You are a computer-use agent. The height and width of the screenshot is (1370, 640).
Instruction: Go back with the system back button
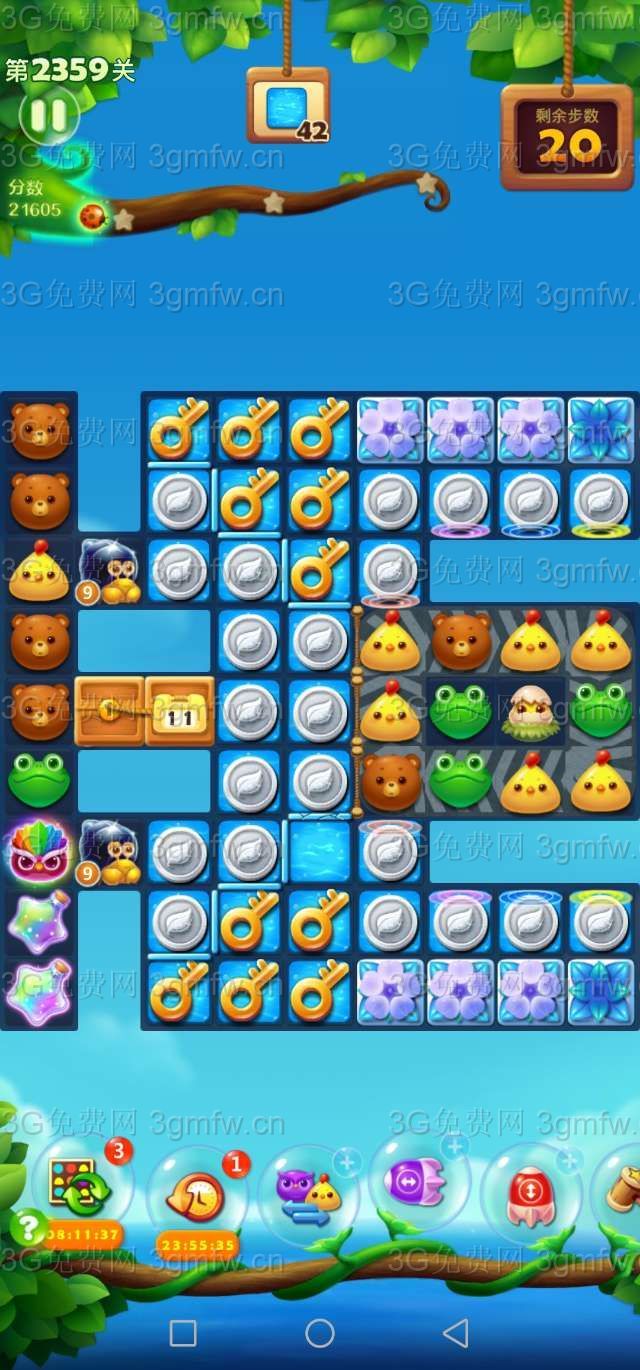(x=456, y=1333)
